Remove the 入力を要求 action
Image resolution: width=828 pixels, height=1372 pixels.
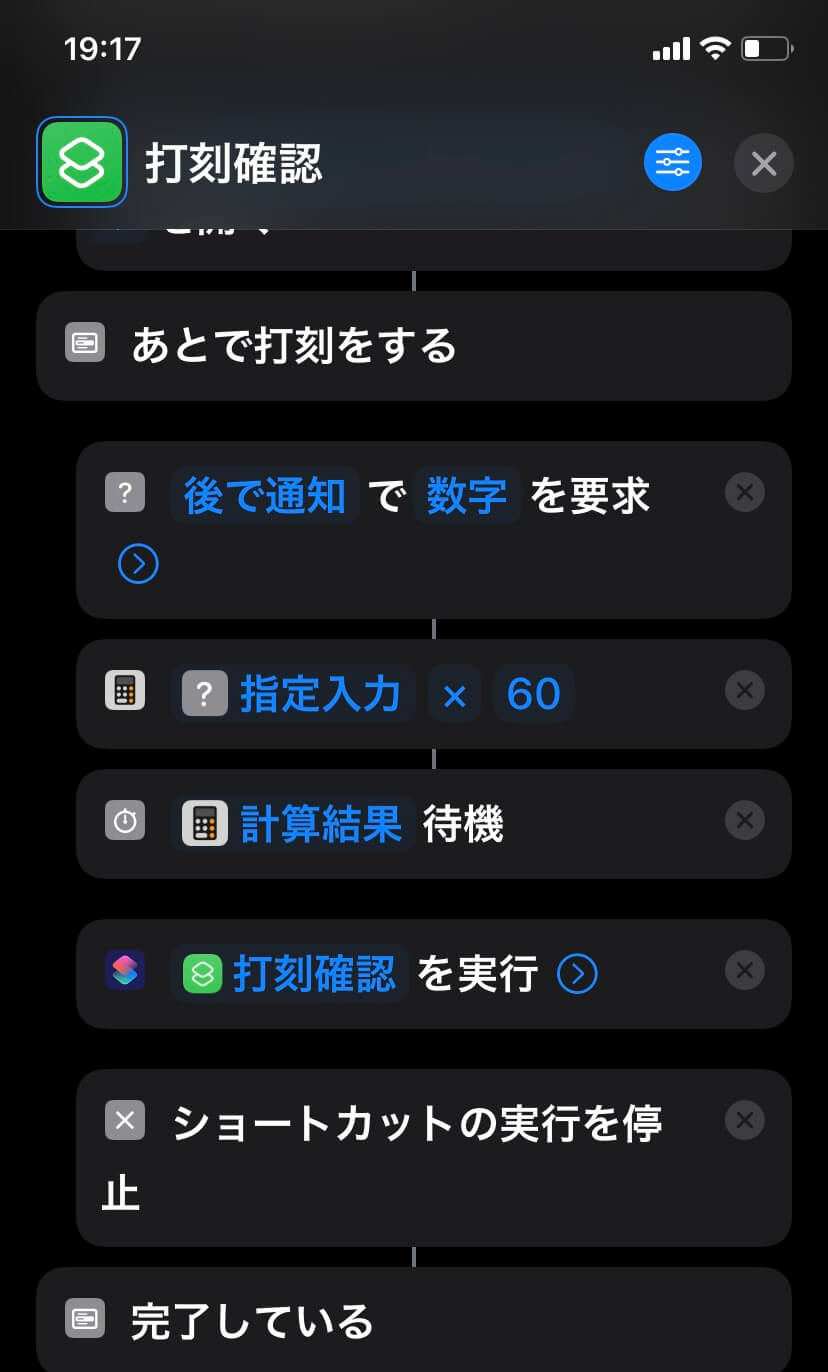[744, 492]
